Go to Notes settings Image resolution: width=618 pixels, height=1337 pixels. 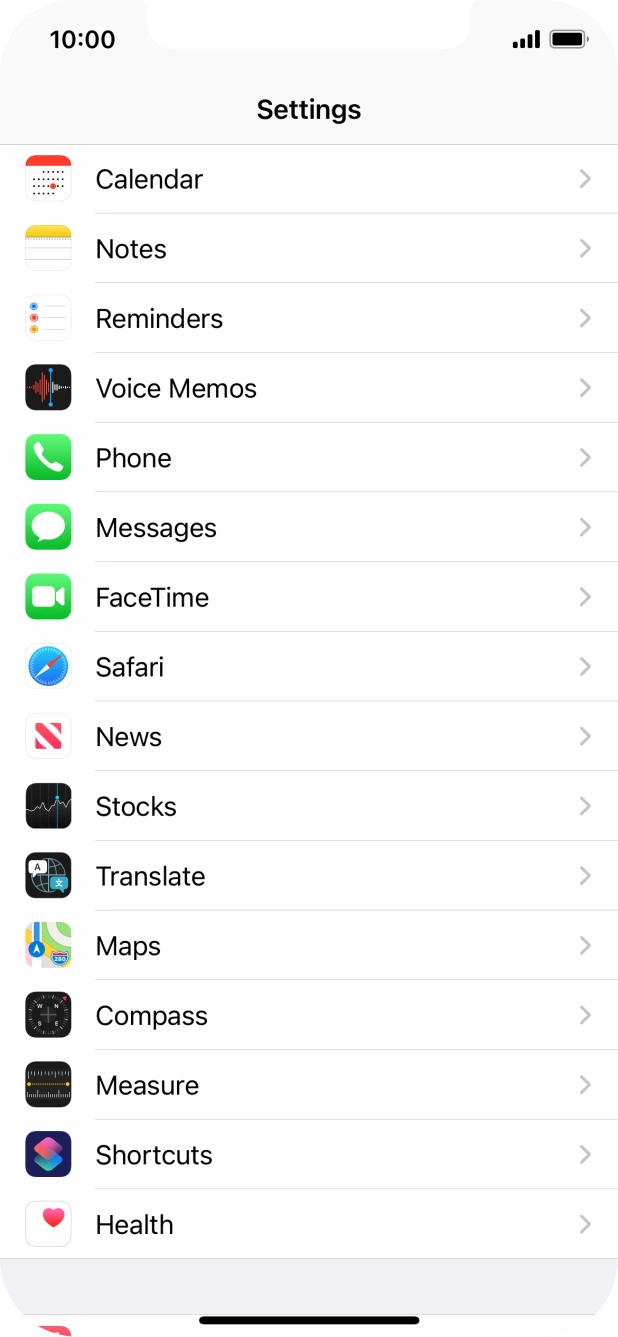[309, 249]
